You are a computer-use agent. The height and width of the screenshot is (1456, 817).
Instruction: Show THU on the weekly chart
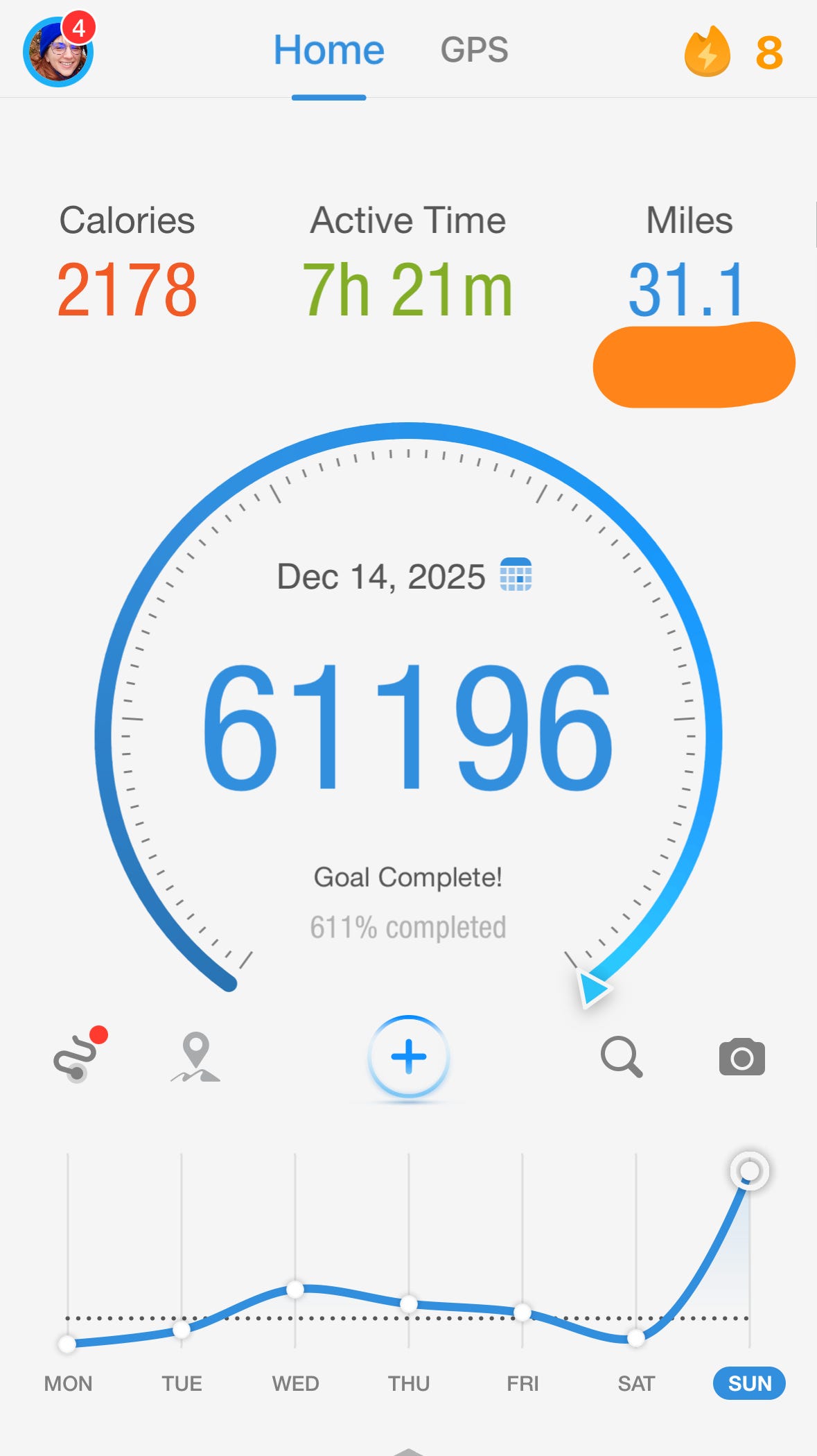coord(409,1383)
